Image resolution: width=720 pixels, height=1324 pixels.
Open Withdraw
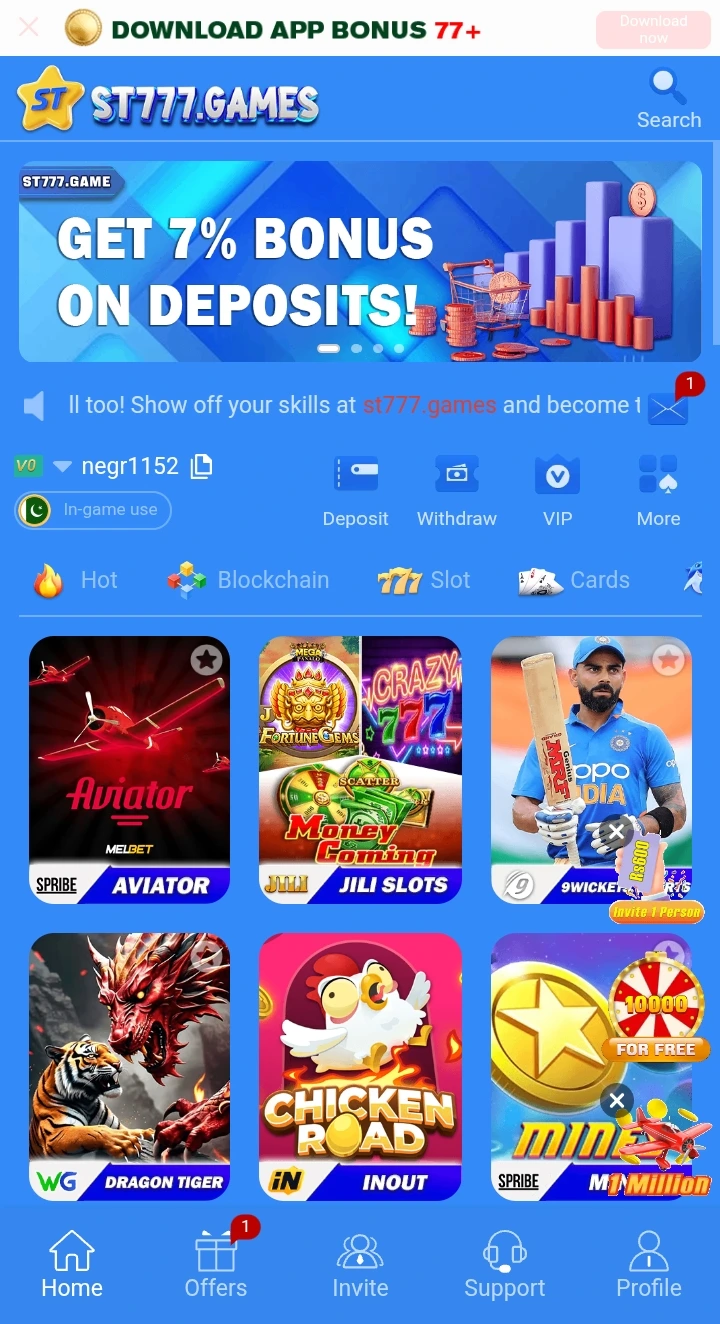point(456,491)
